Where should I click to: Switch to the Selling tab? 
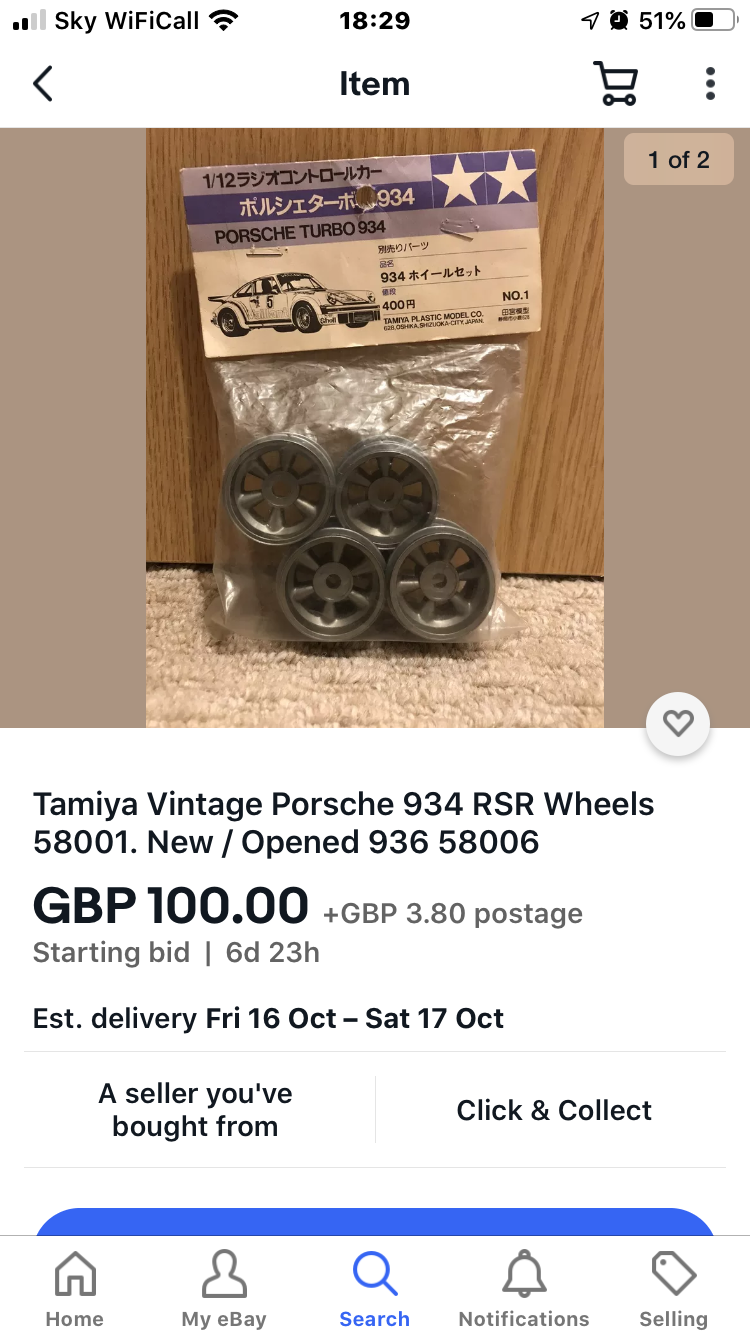[673, 1290]
